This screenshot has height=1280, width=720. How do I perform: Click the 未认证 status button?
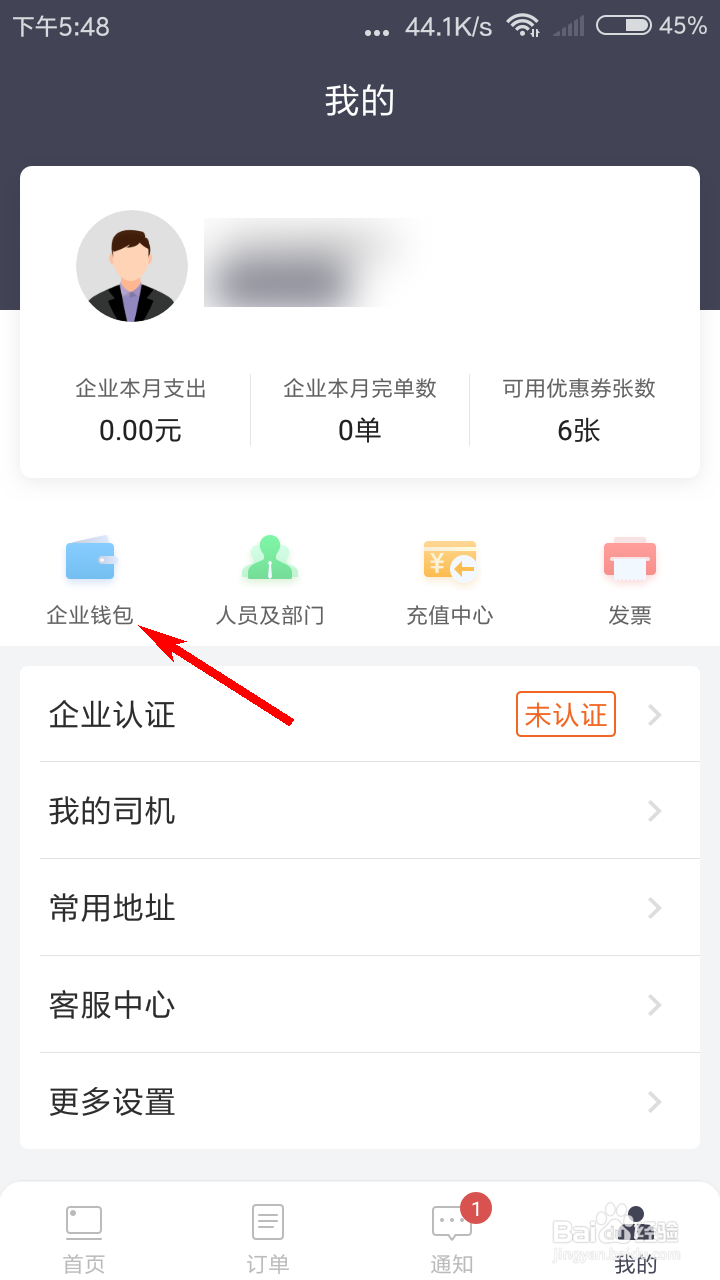[565, 714]
